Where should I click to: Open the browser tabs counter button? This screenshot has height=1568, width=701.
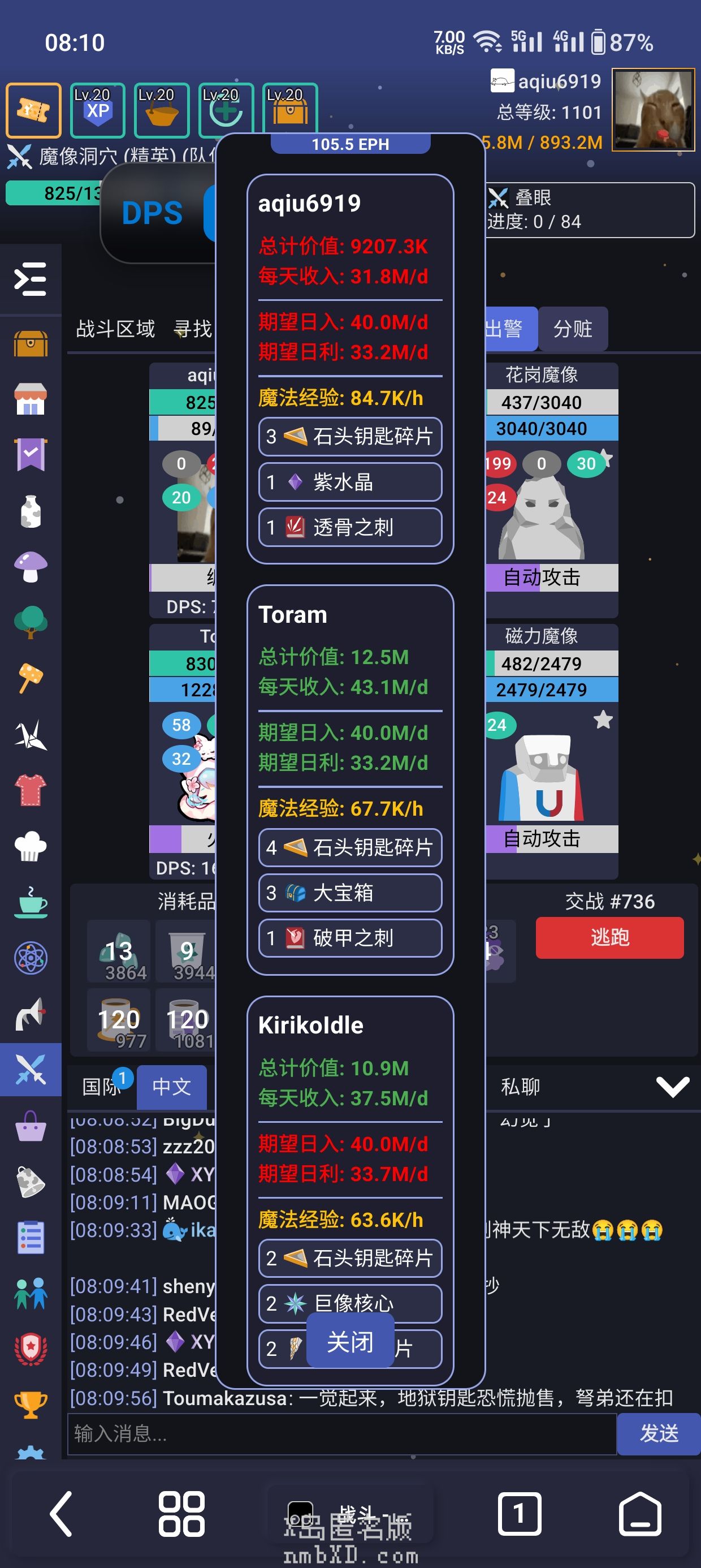[x=519, y=1514]
